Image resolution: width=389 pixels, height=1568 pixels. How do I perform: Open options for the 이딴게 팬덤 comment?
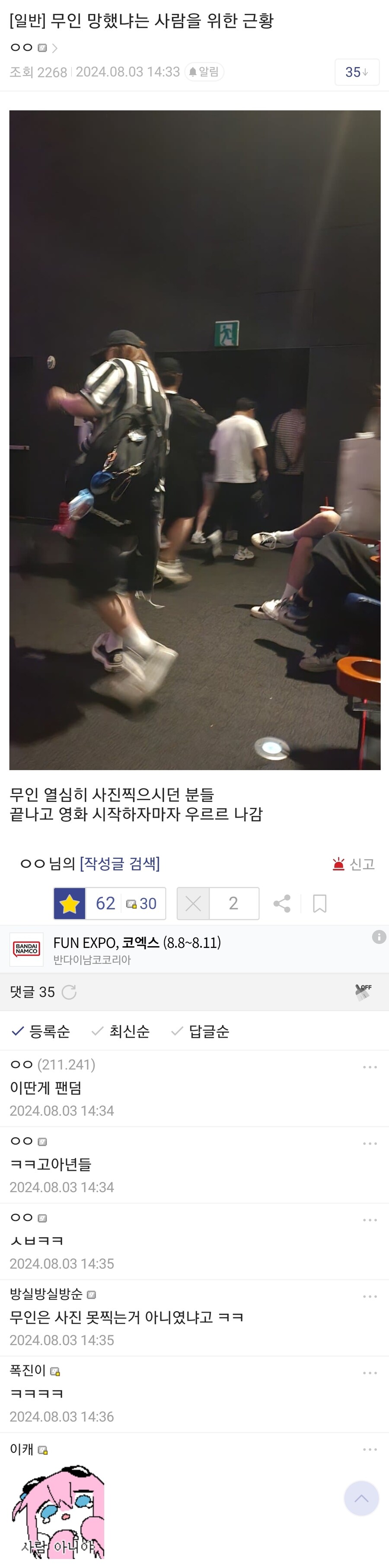[x=370, y=1067]
